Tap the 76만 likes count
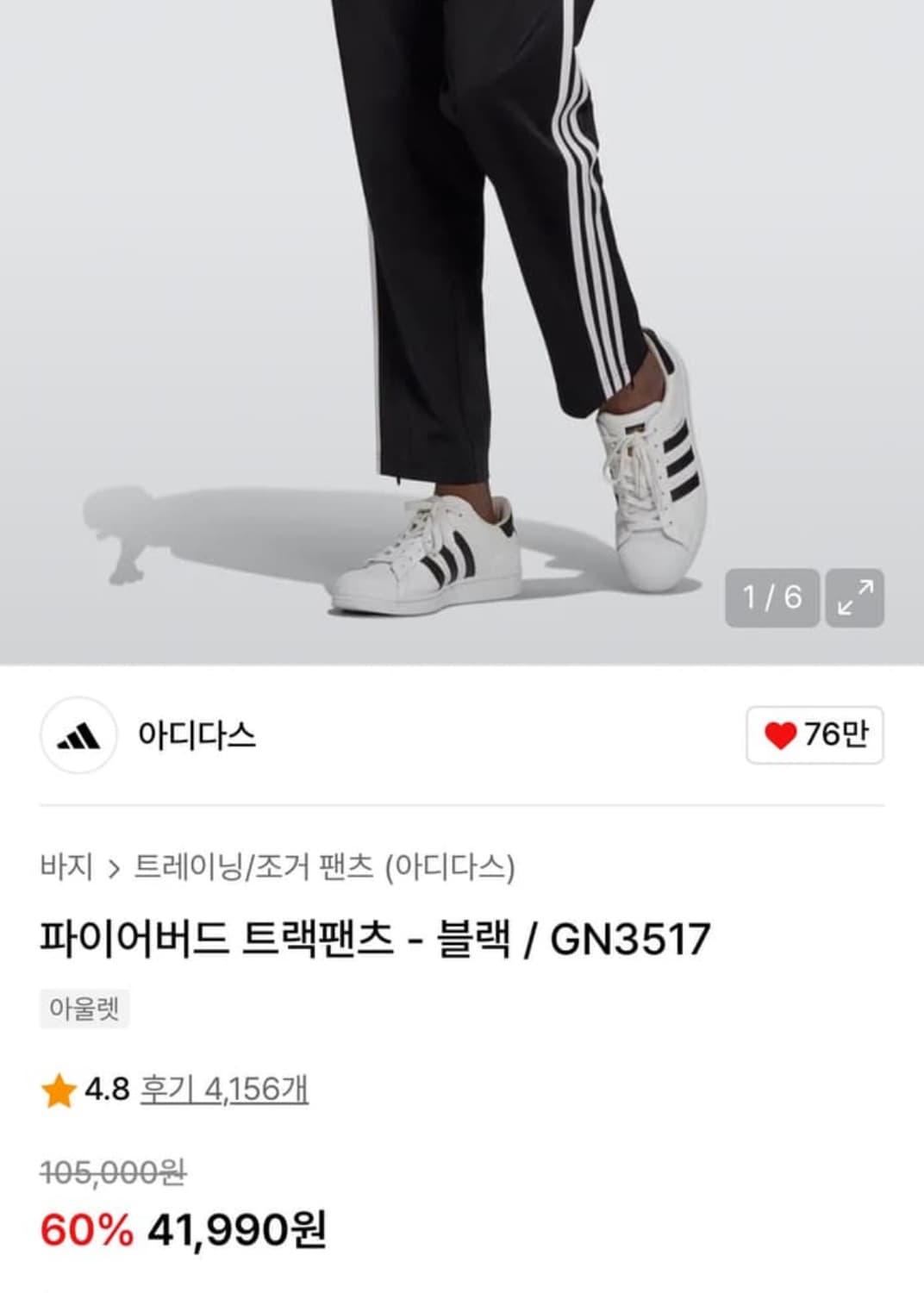Viewport: 924px width, 1293px height. coord(833,737)
